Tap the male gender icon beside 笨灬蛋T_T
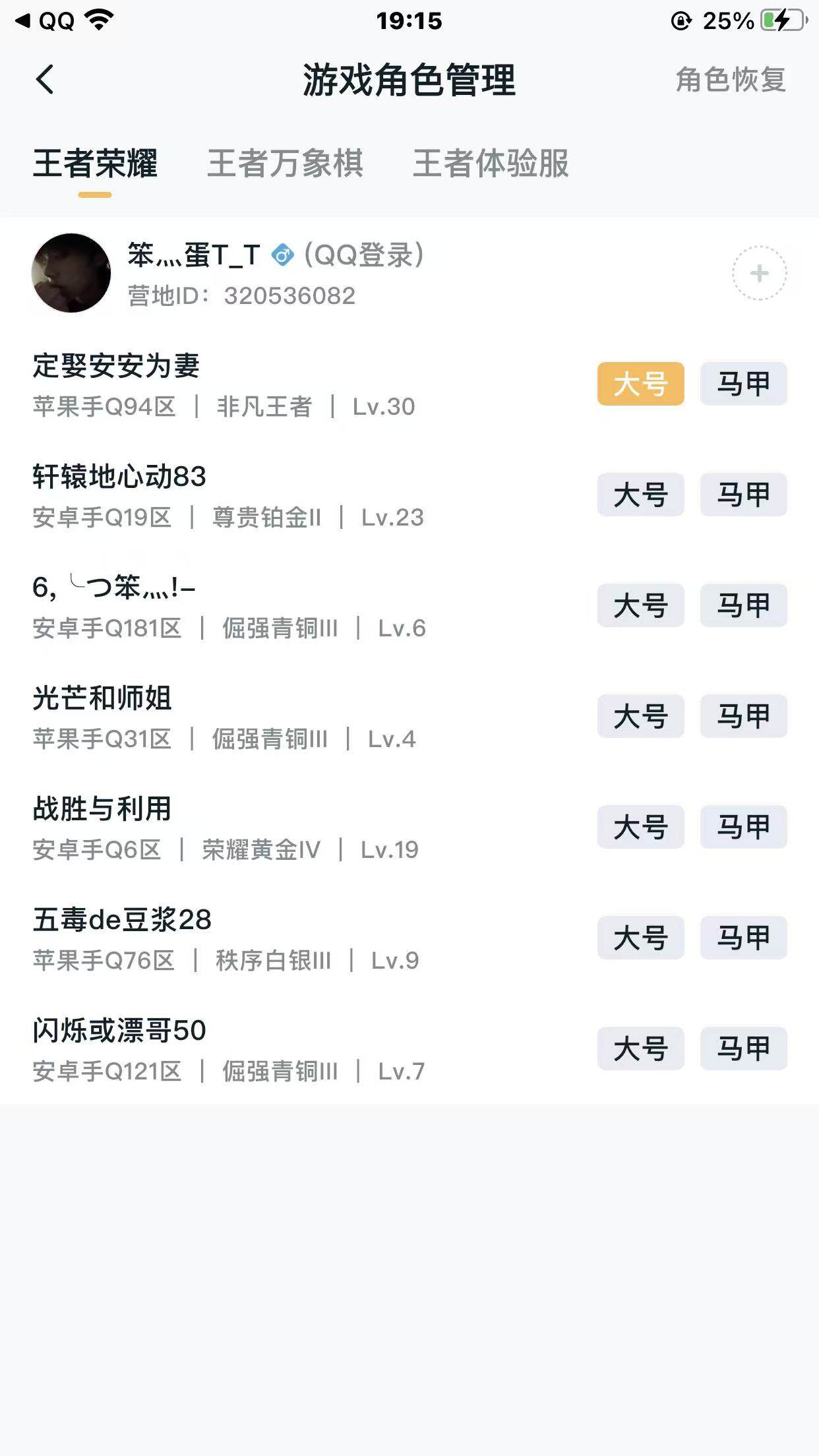The width and height of the screenshot is (819, 1456). [x=282, y=255]
